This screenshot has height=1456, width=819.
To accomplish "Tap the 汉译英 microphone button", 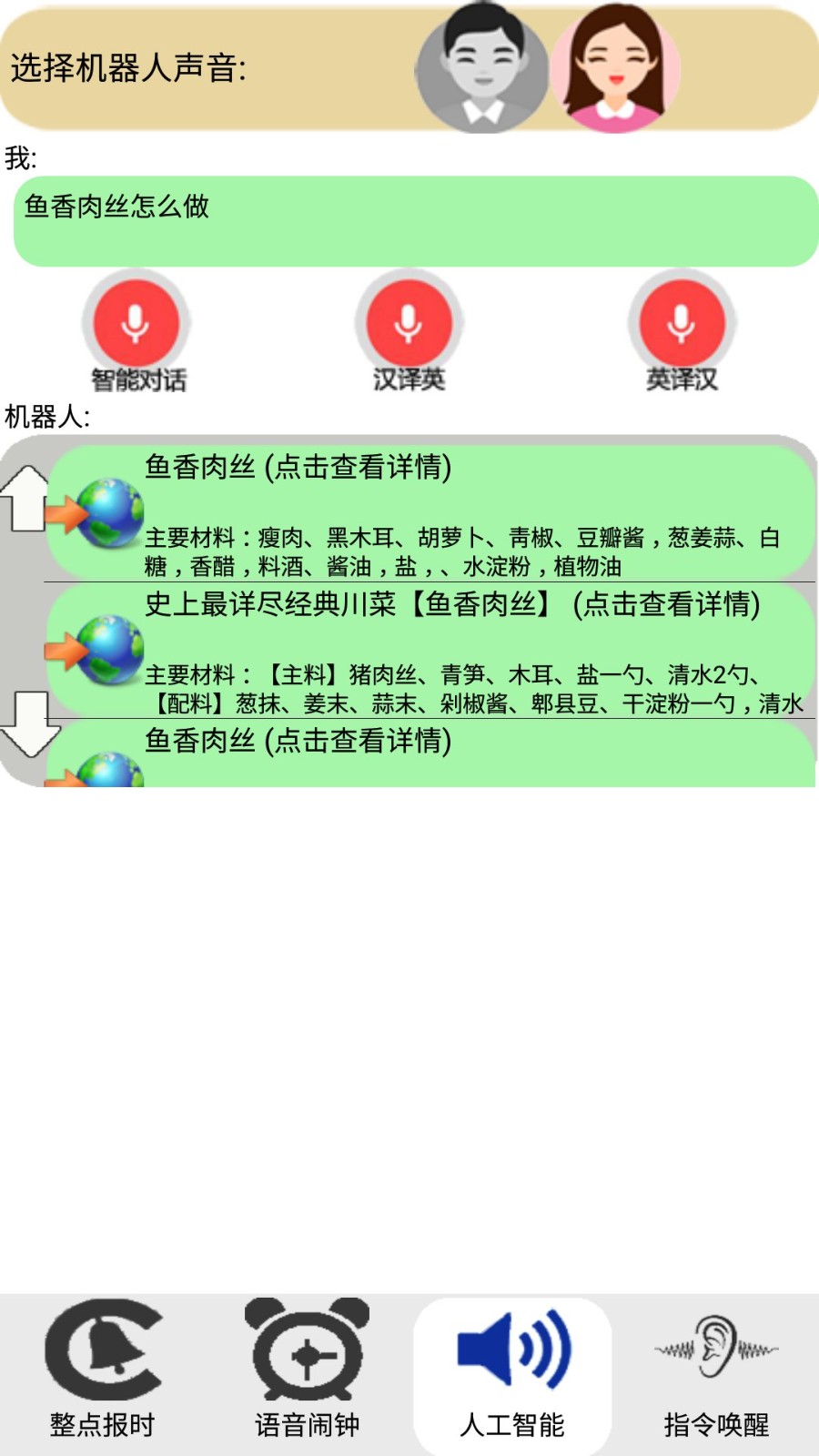I will pos(409,323).
